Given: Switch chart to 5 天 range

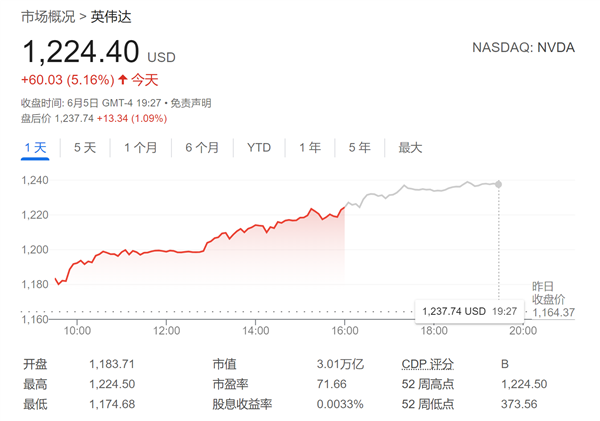Looking at the screenshot, I should [85, 147].
